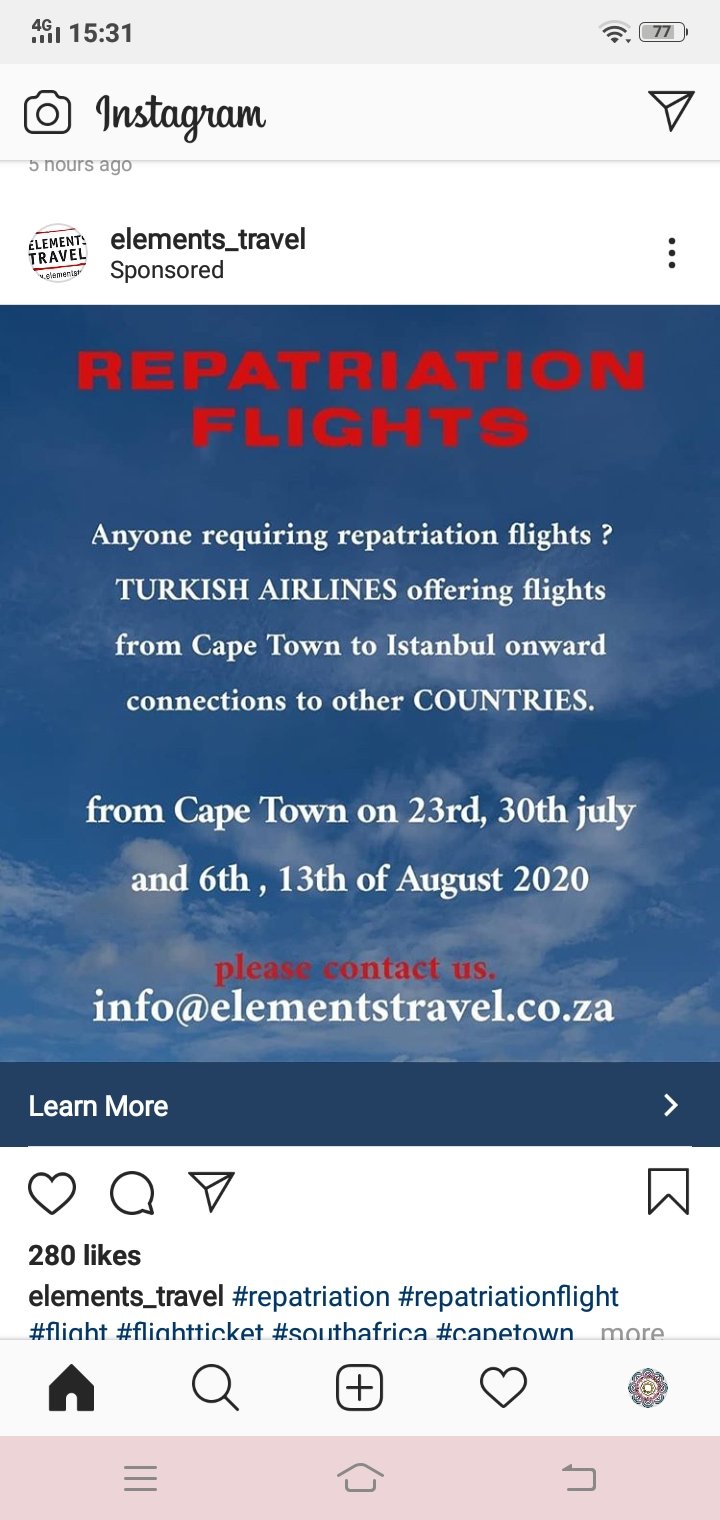This screenshot has height=1520, width=720.
Task: Comment on the elements_travel post
Action: [132, 1193]
